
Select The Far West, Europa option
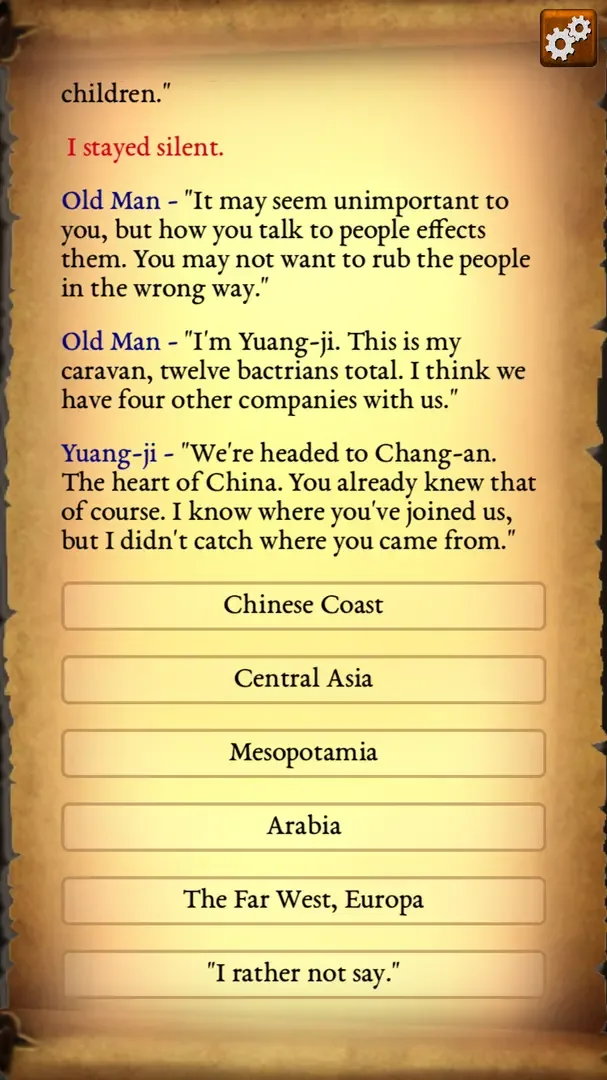[303, 900]
